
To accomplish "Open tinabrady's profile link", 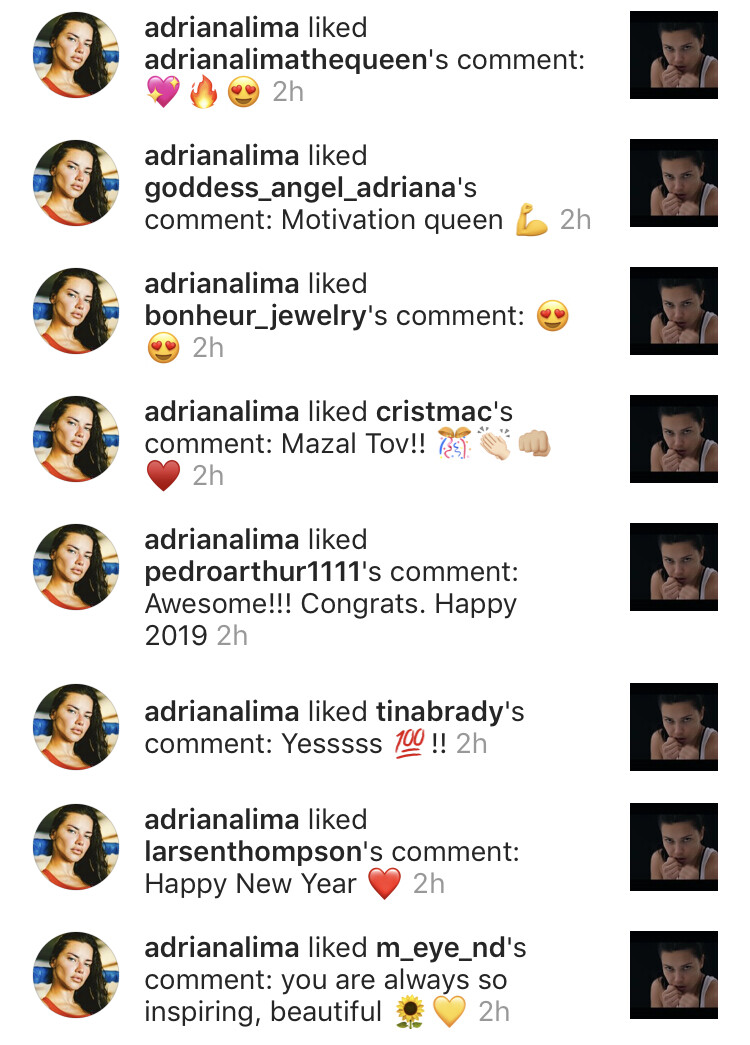I will [438, 712].
